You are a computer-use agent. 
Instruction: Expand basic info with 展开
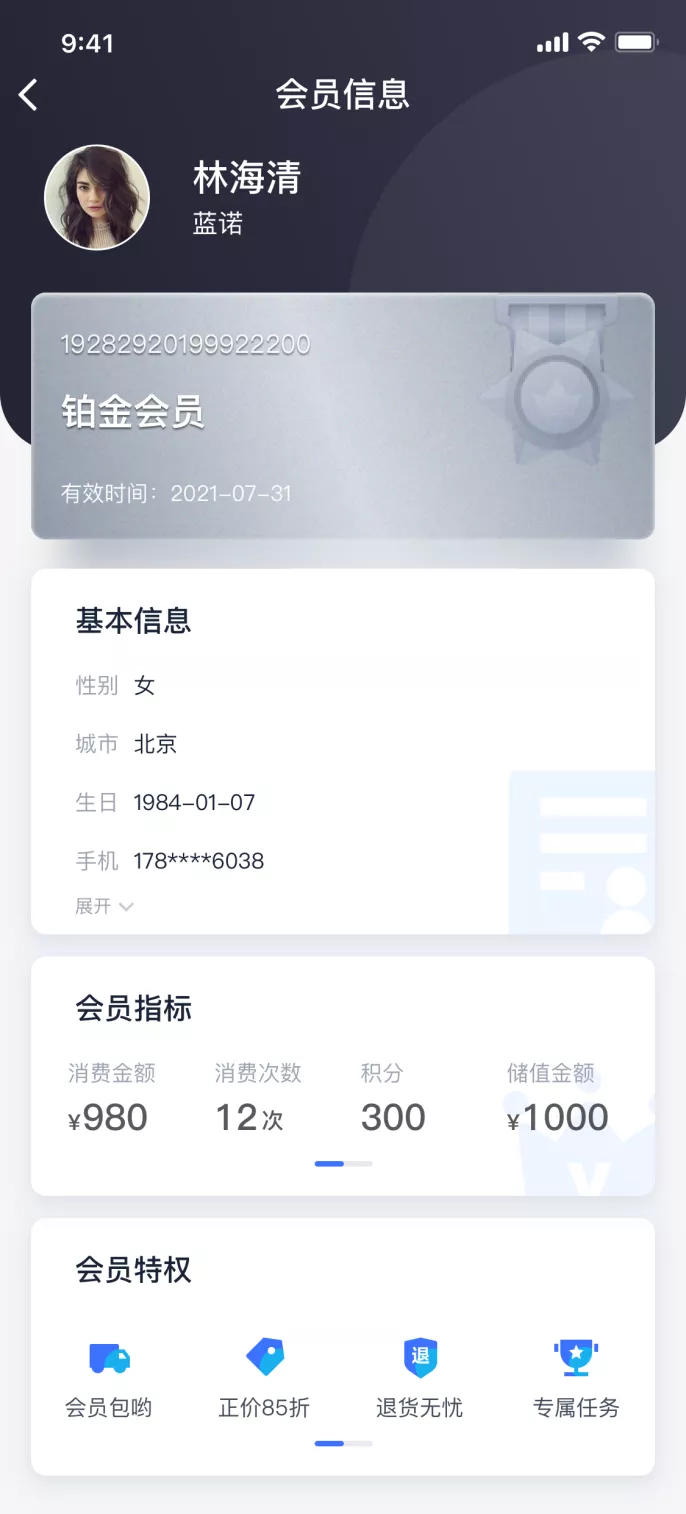[x=104, y=906]
